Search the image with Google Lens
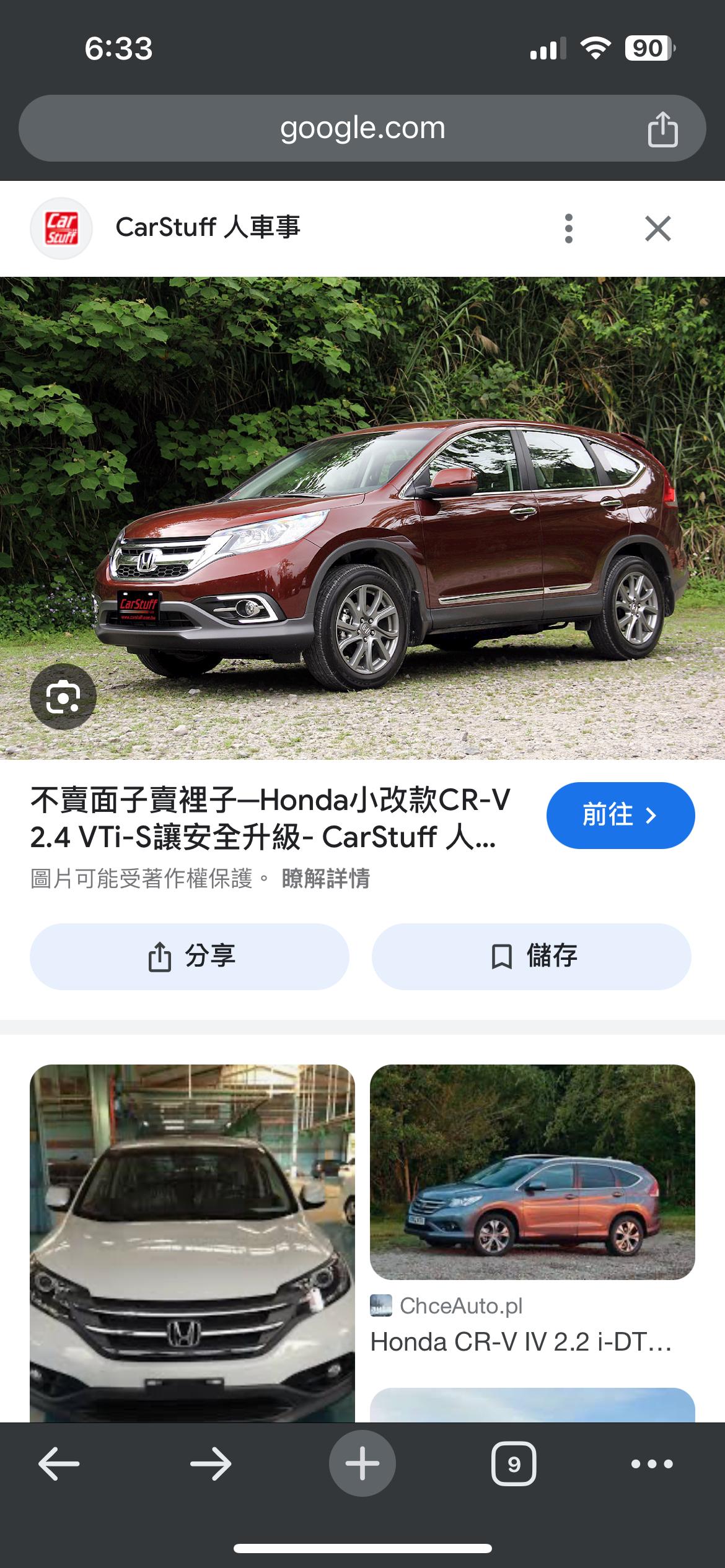 click(63, 696)
